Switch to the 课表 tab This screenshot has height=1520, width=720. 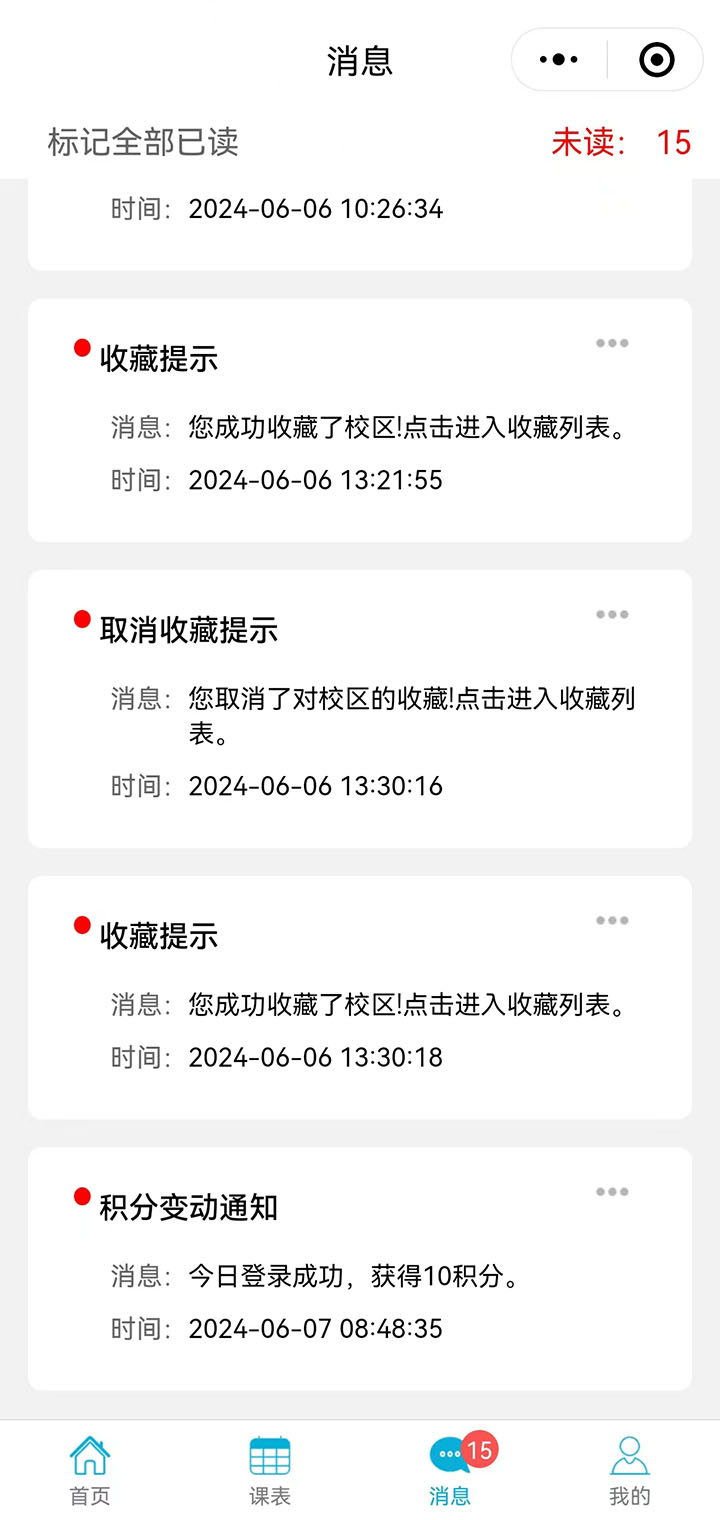[x=270, y=1470]
